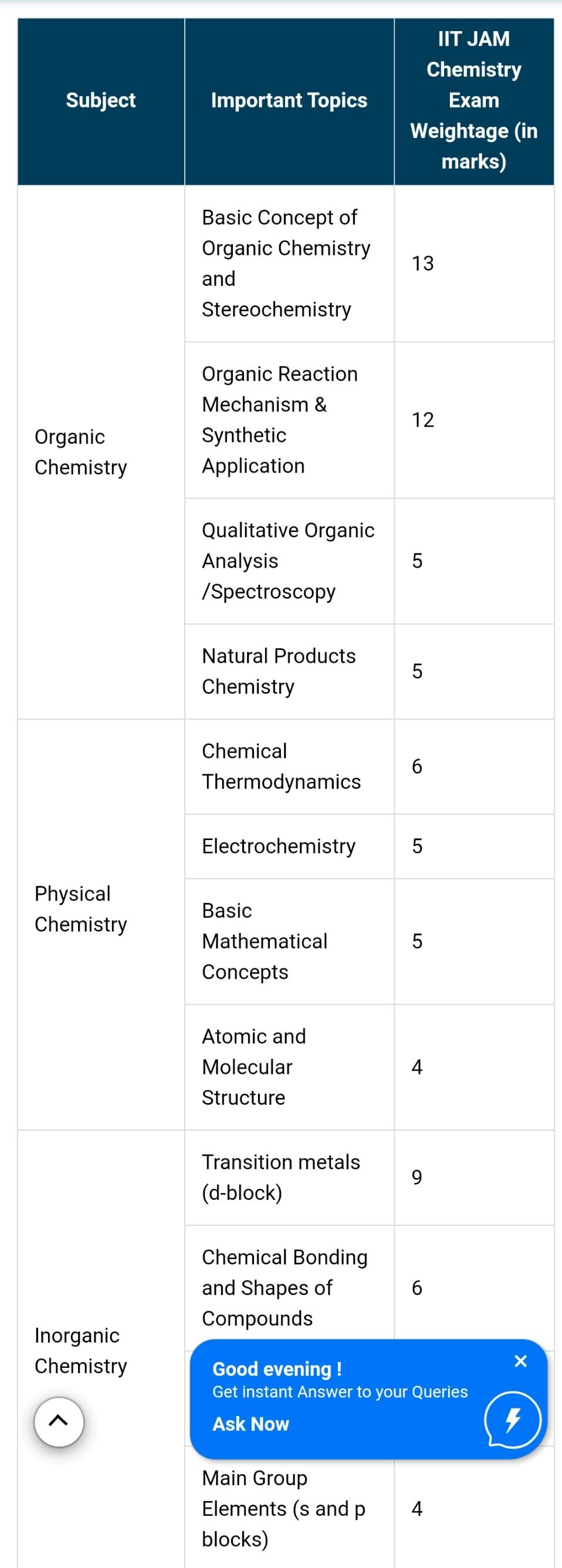
Task: Tap Ask Now in the chat popup
Action: click(x=250, y=1424)
